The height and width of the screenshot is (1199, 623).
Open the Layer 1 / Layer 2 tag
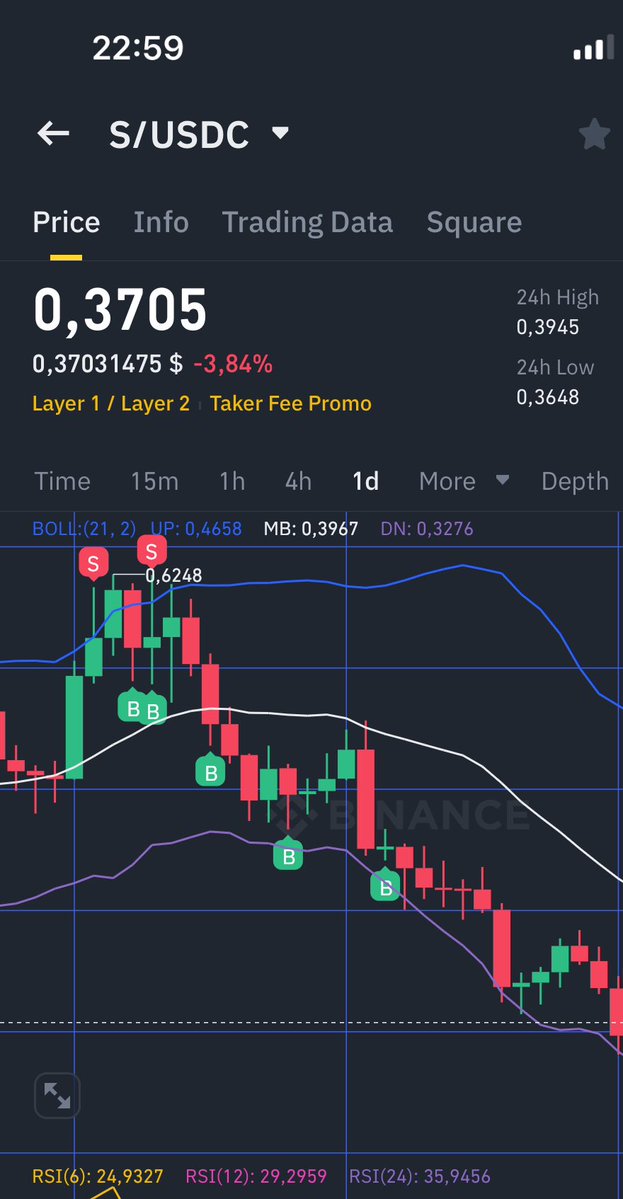111,404
